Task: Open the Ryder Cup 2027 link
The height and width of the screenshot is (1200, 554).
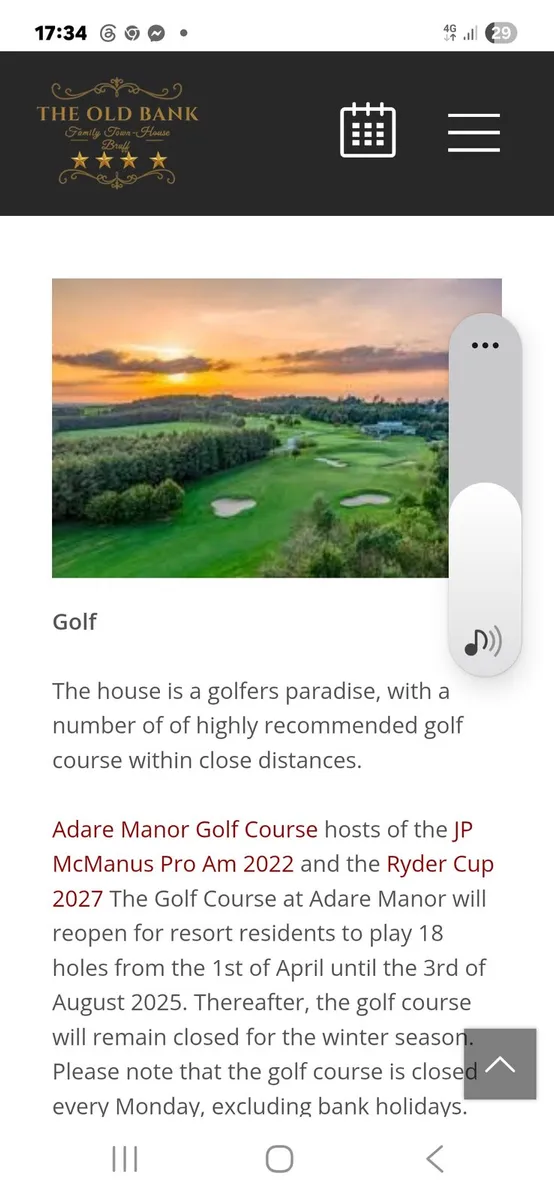Action: [x=273, y=881]
